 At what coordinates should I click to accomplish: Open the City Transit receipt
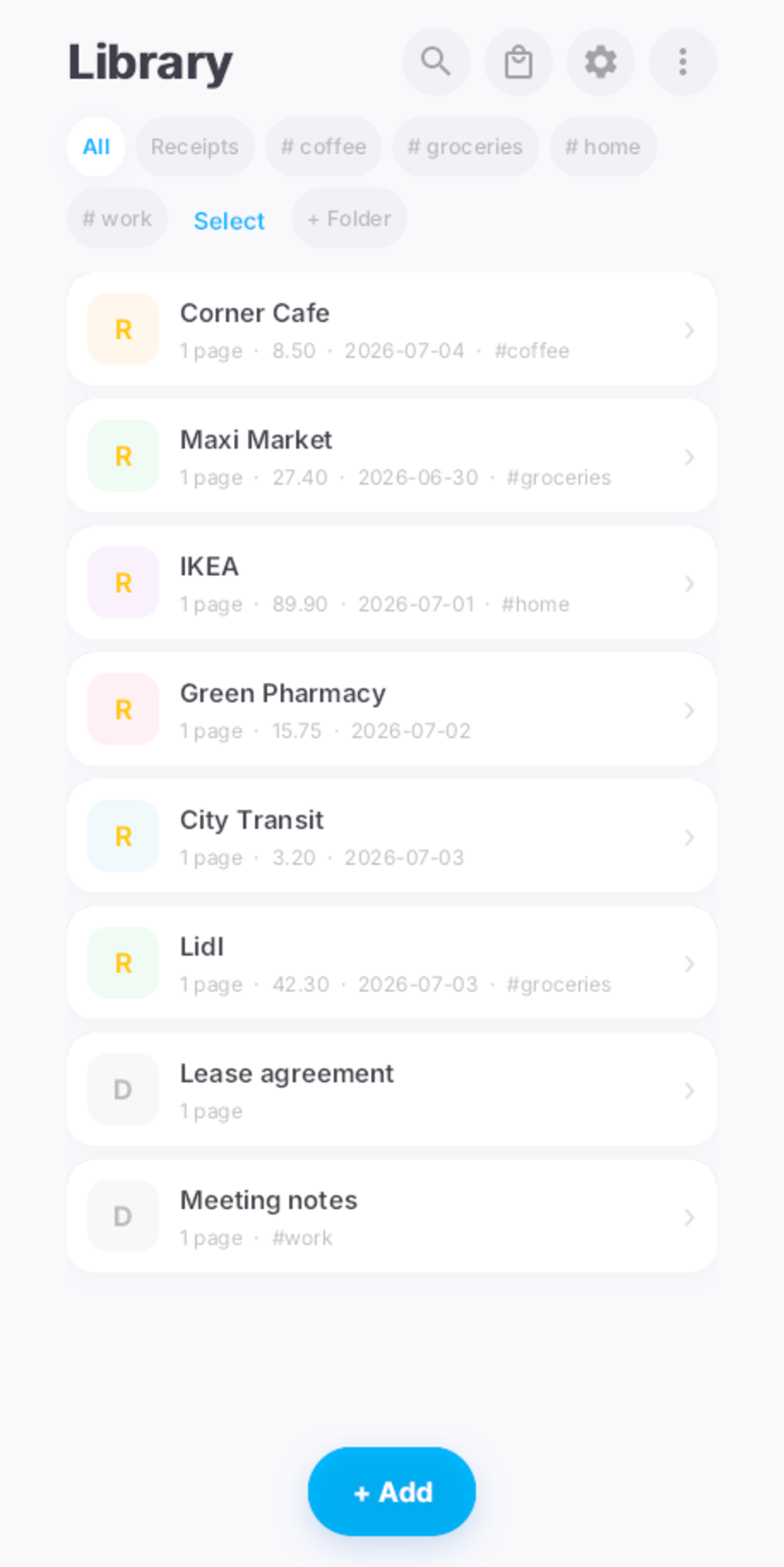point(392,837)
